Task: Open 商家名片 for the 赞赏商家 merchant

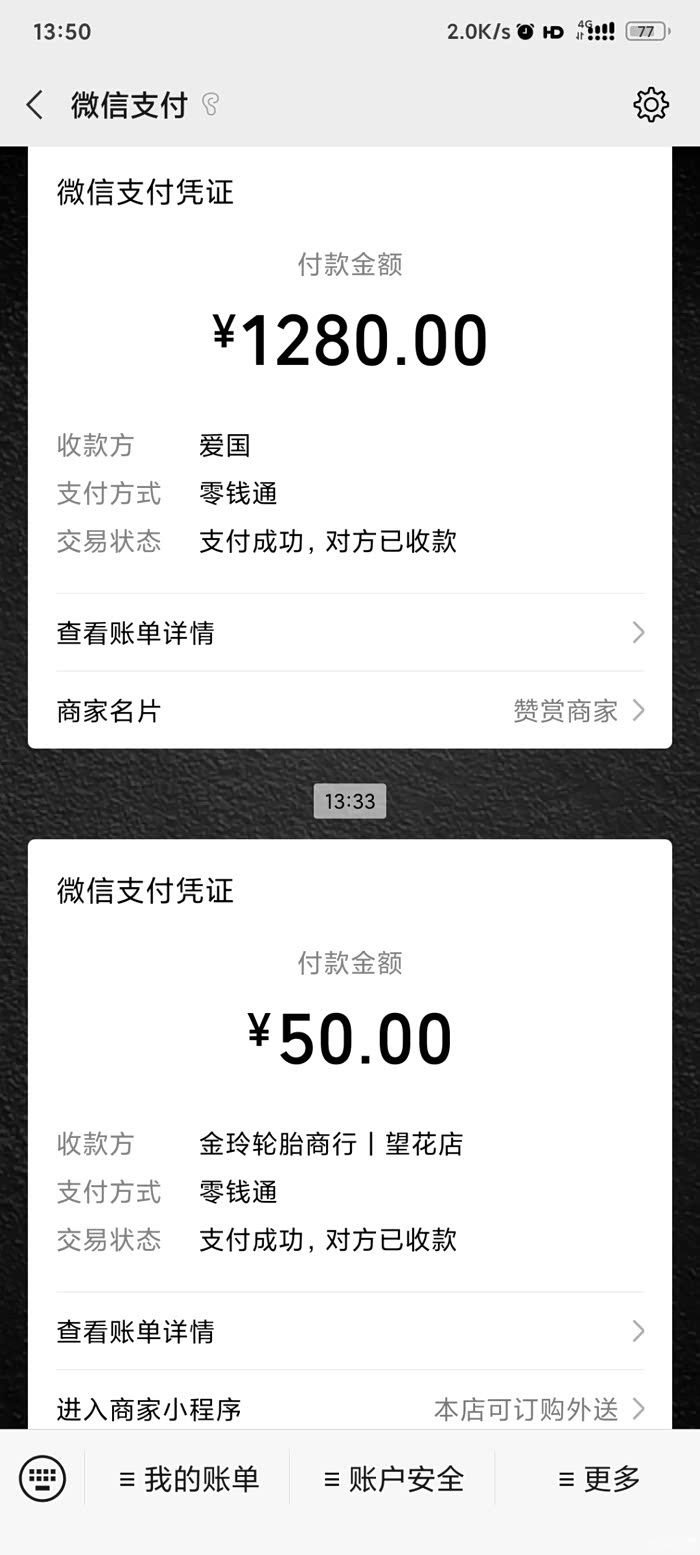Action: click(x=350, y=711)
